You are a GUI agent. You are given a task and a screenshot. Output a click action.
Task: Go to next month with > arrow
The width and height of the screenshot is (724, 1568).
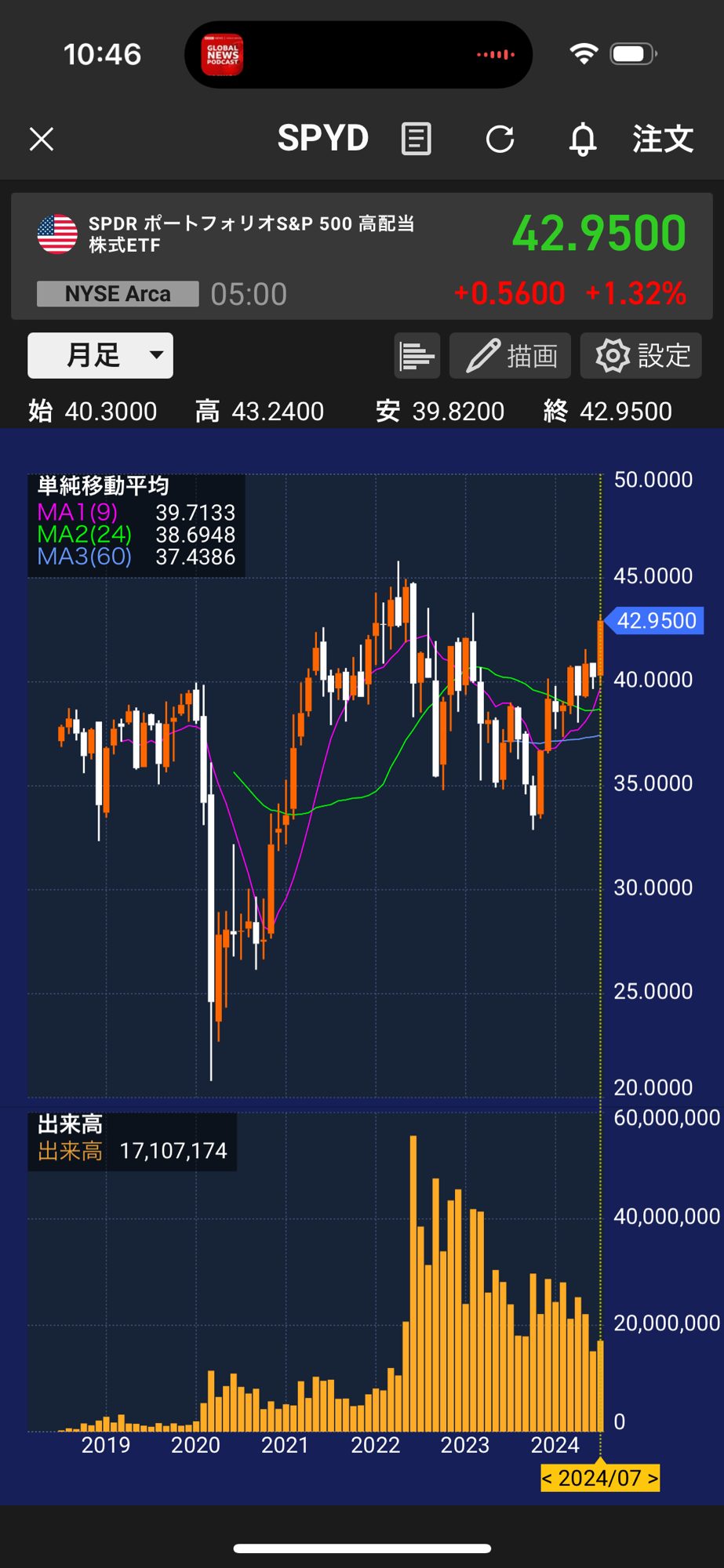(x=652, y=1479)
